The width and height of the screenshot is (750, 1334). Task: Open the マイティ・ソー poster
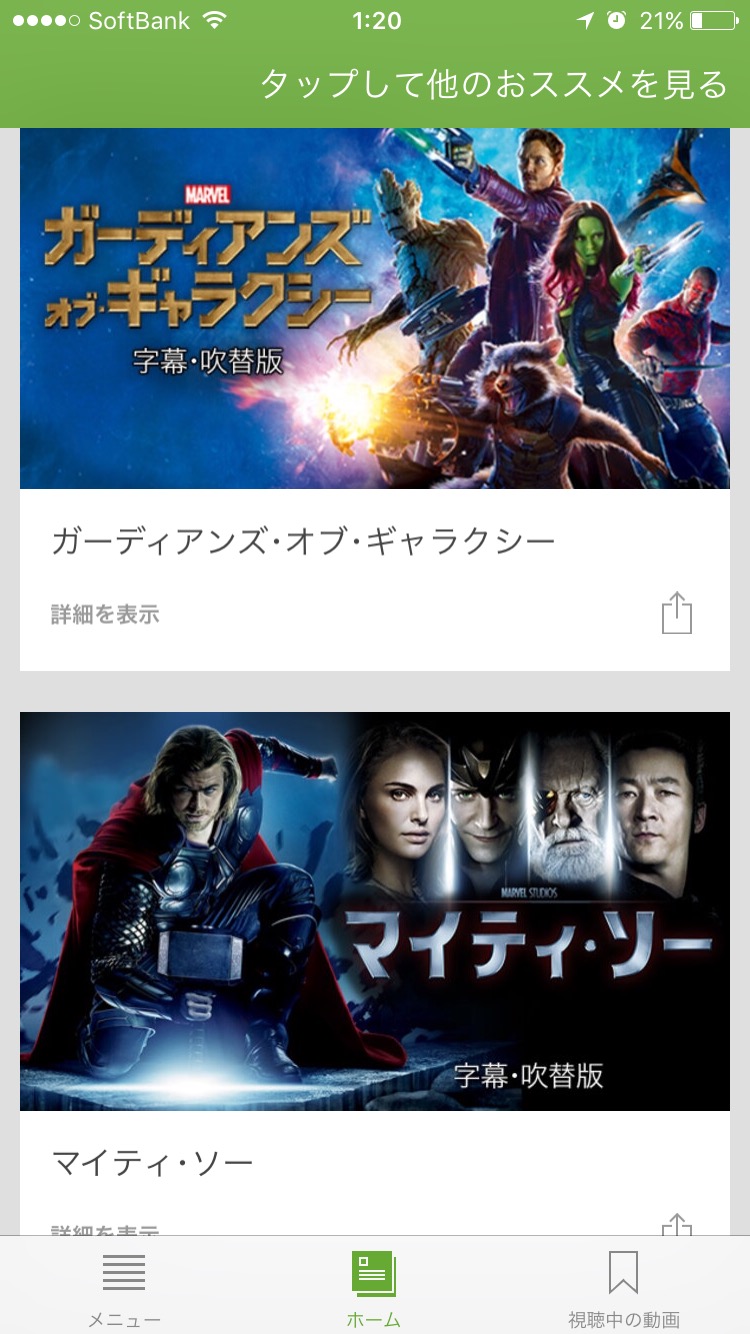tap(375, 910)
